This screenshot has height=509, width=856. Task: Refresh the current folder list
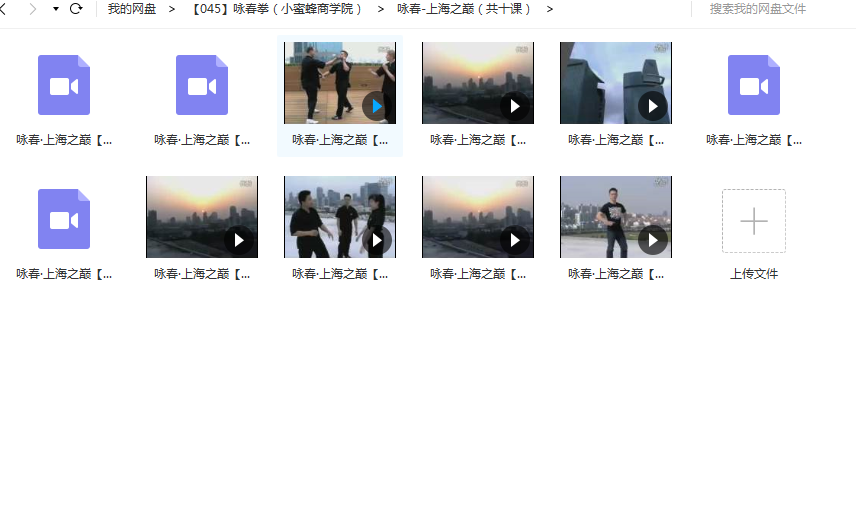pos(76,9)
